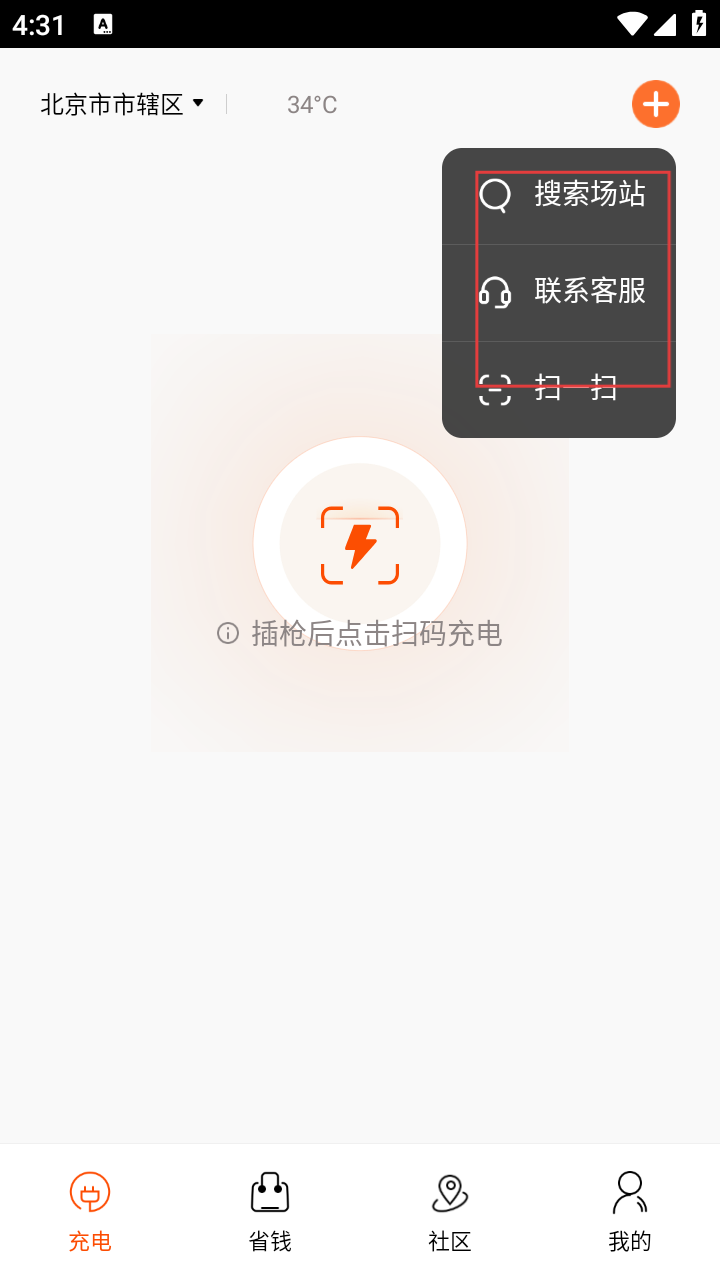Viewport: 720px width, 1280px height.
Task: Expand the 北京市市辖区 location dropdown
Action: 122,104
